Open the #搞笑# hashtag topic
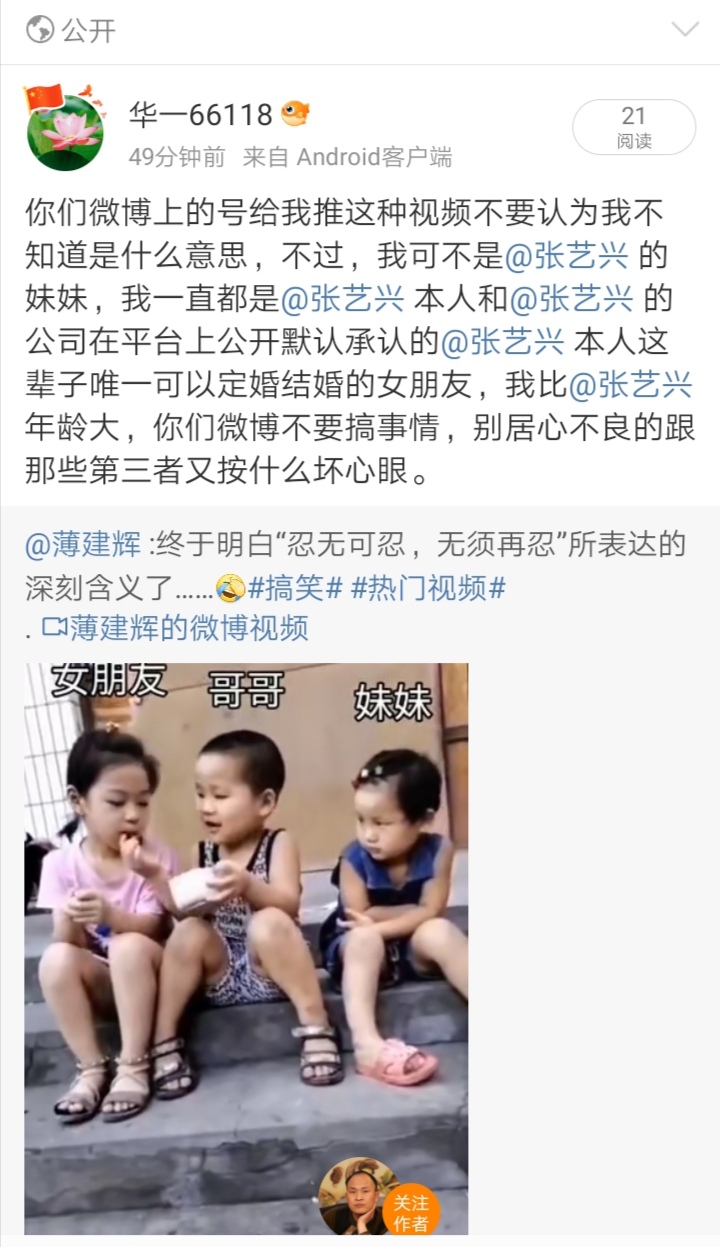This screenshot has width=720, height=1247. click(x=295, y=587)
